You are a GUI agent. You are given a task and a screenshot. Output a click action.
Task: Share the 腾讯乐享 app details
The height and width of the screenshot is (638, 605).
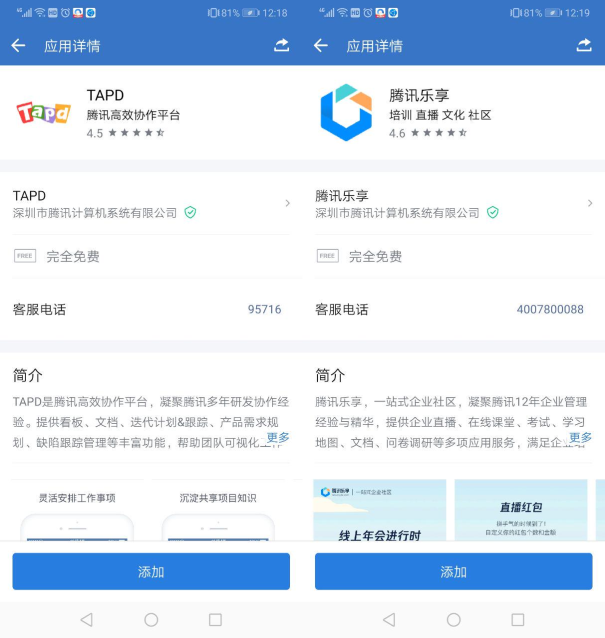click(x=584, y=46)
